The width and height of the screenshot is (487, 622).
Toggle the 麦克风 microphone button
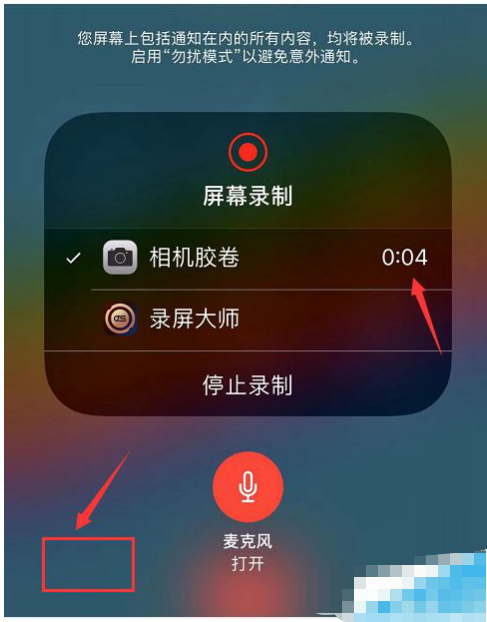(248, 487)
